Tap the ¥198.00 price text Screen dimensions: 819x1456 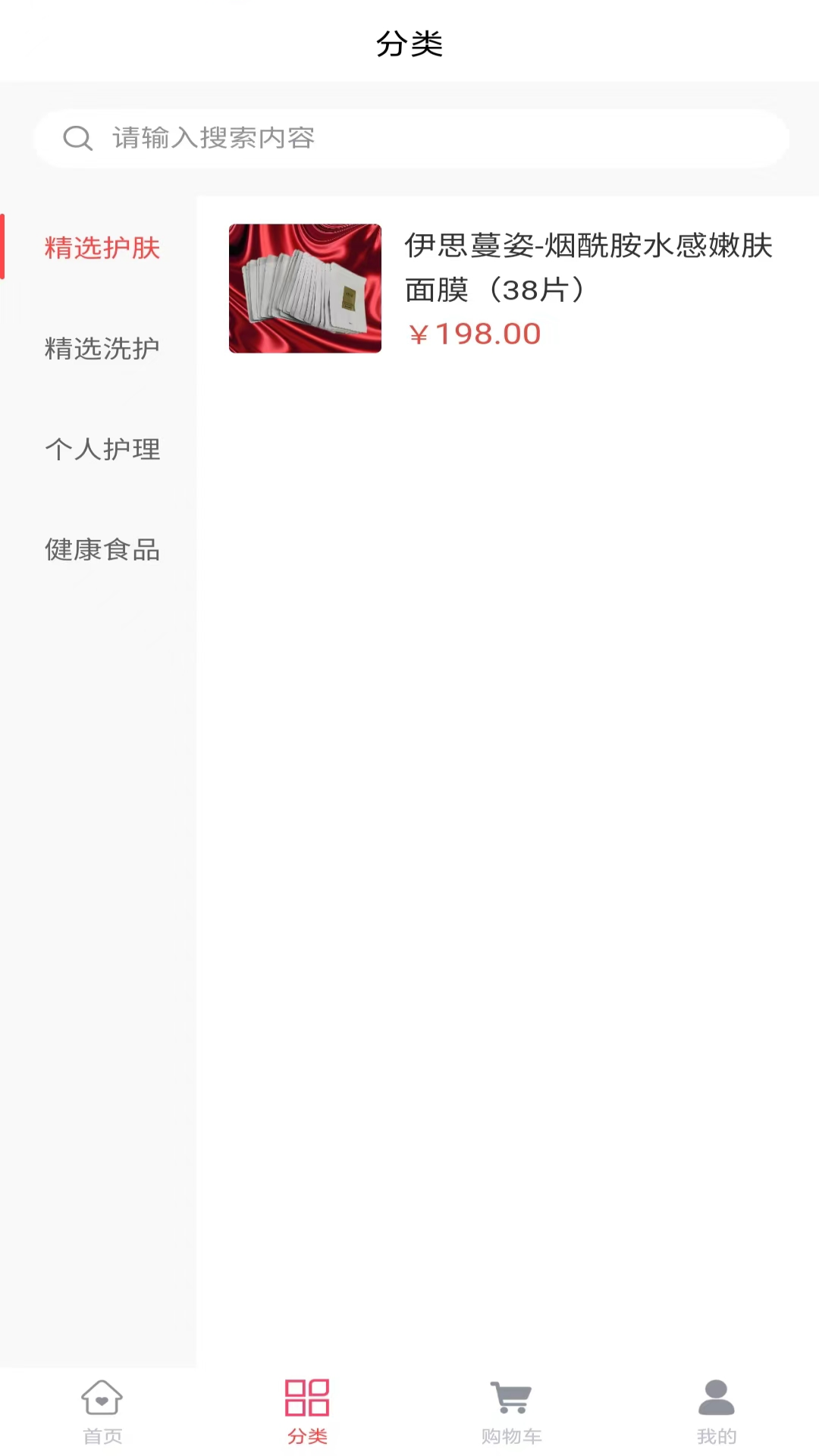pos(476,334)
